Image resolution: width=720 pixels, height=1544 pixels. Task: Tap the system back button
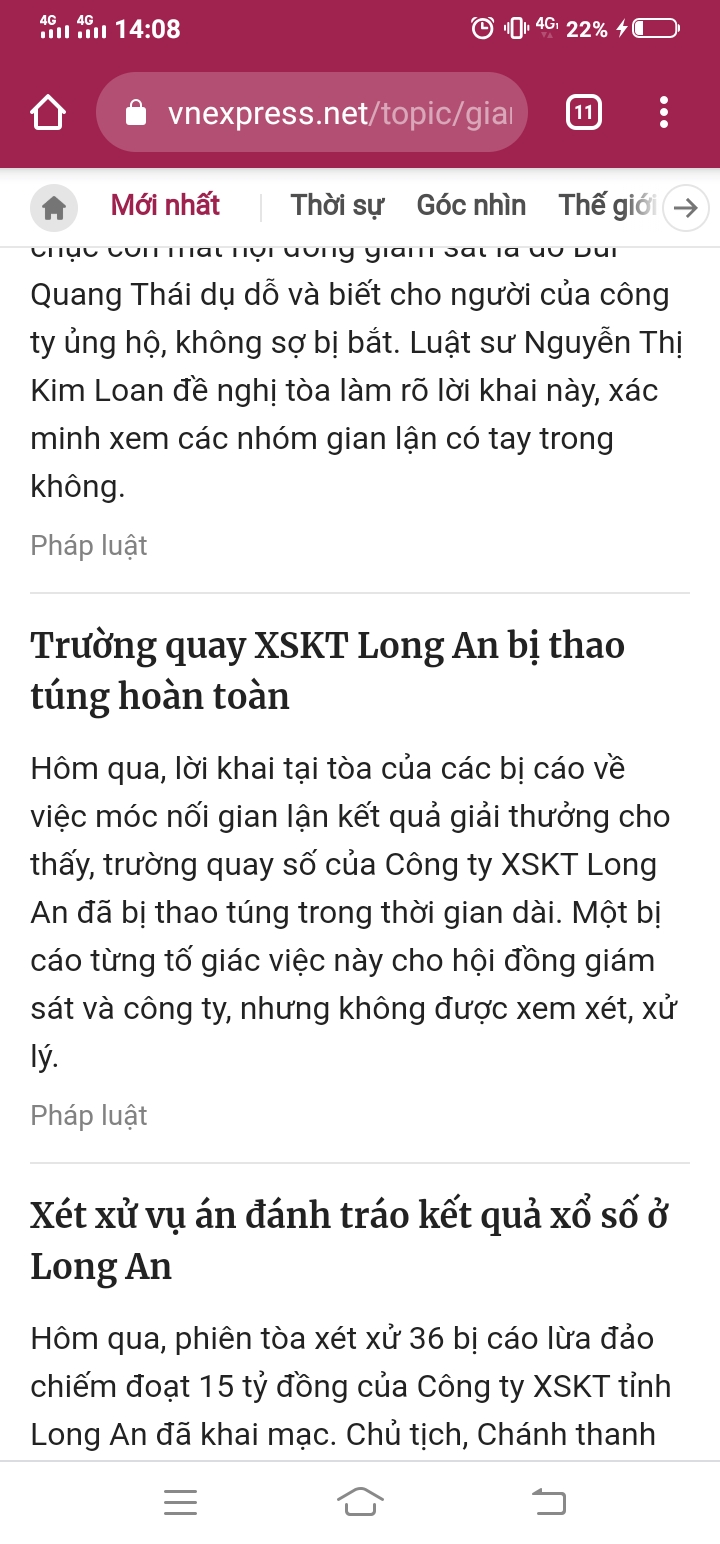pos(548,1501)
